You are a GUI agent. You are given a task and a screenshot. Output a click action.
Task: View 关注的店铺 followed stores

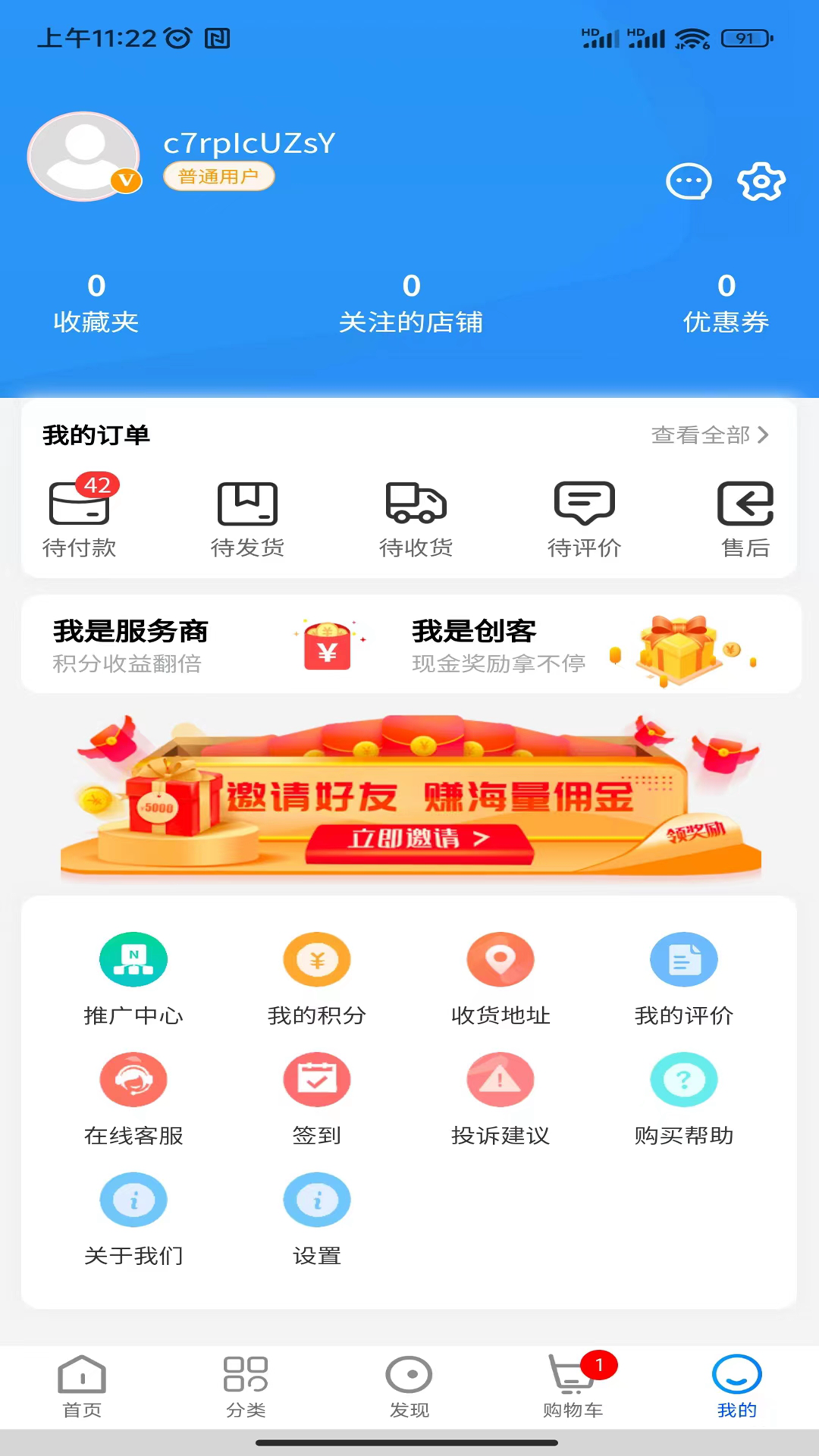point(410,303)
